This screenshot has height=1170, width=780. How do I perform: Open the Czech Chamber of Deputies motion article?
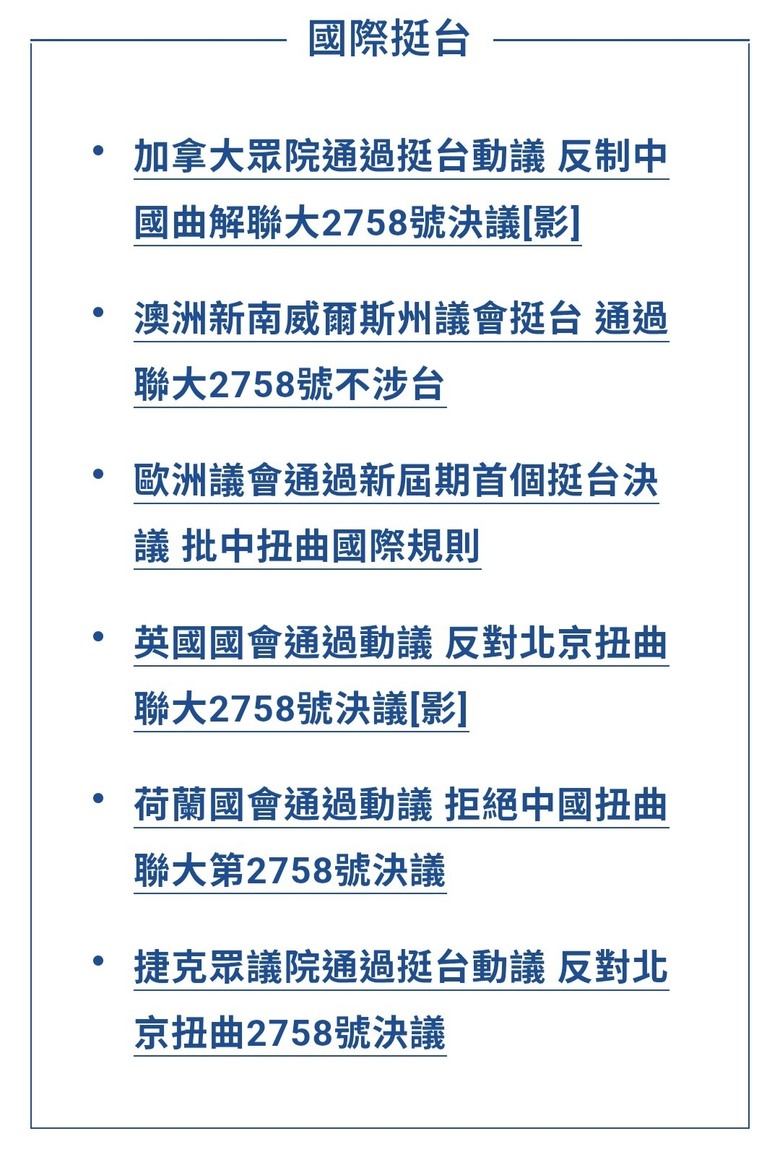pos(400,968)
